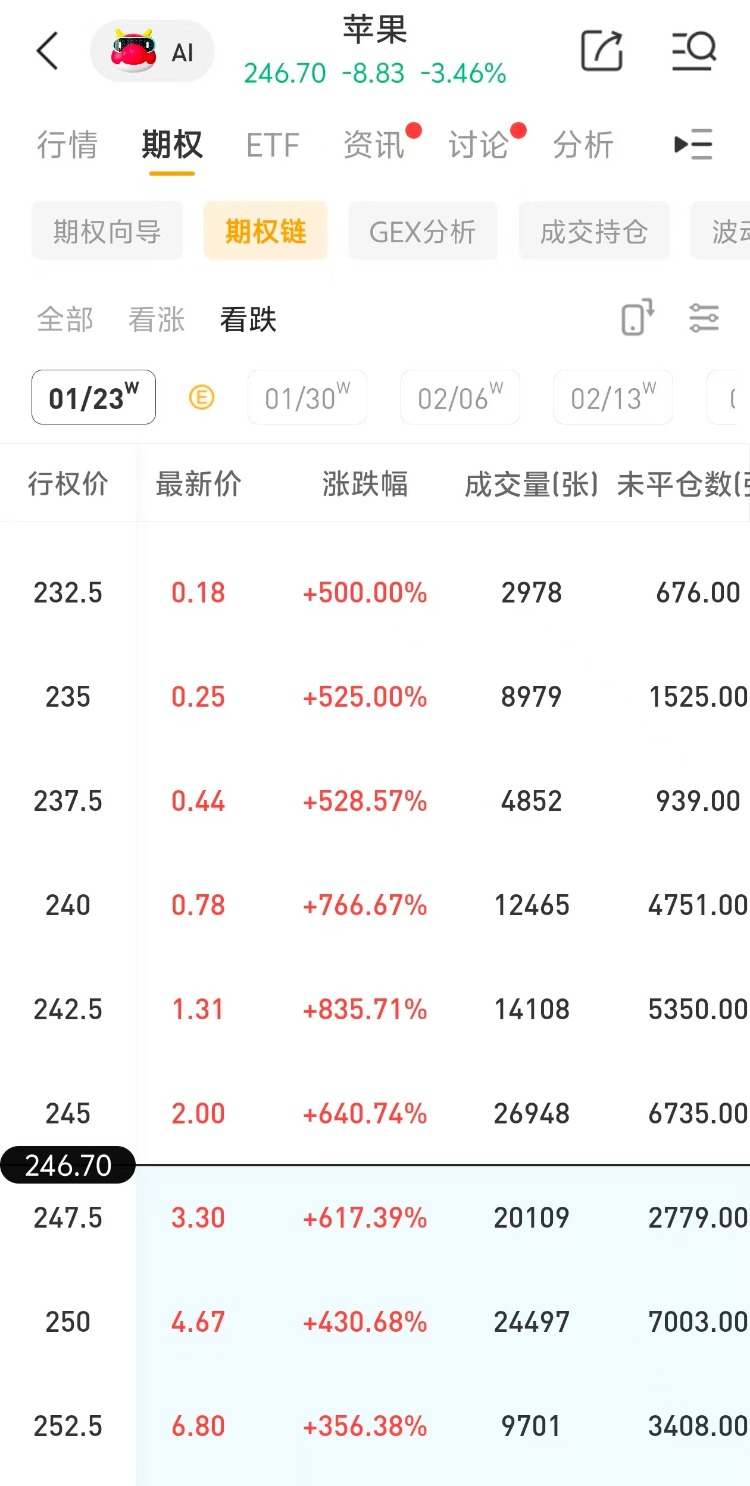The image size is (750, 1486).
Task: Share the 苹果 stock page
Action: point(602,50)
